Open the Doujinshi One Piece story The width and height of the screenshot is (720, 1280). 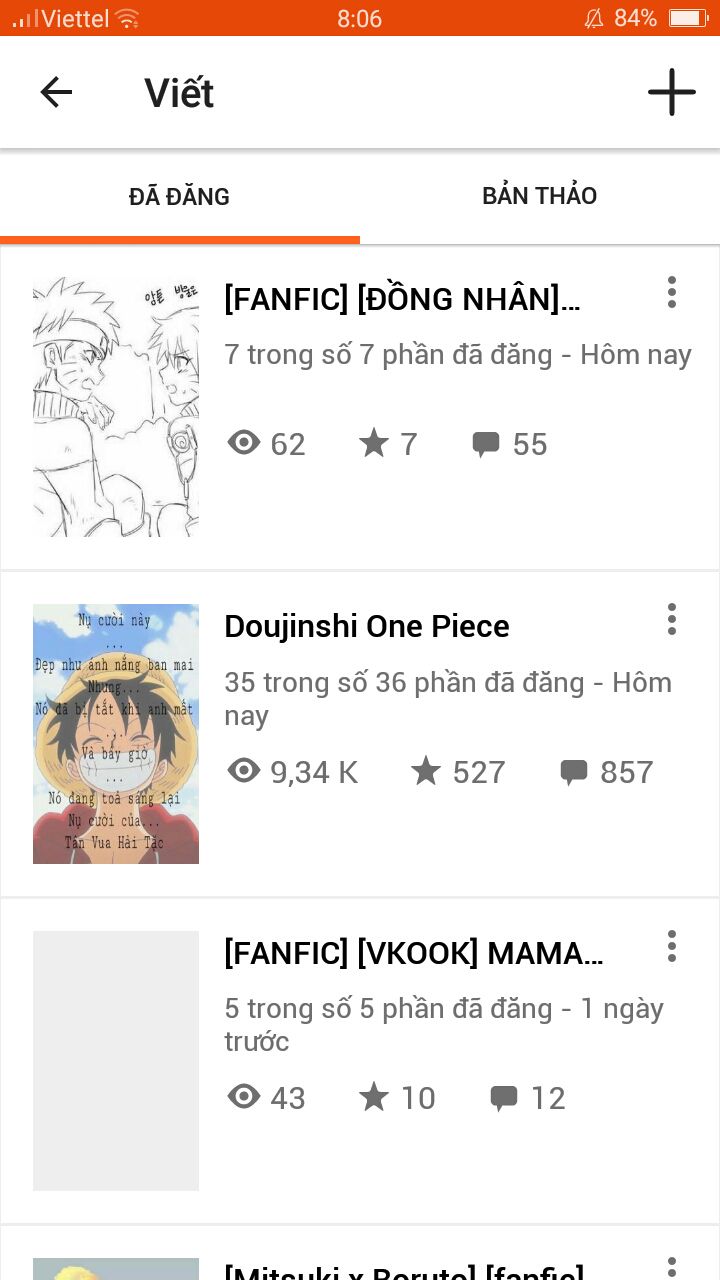[x=360, y=735]
